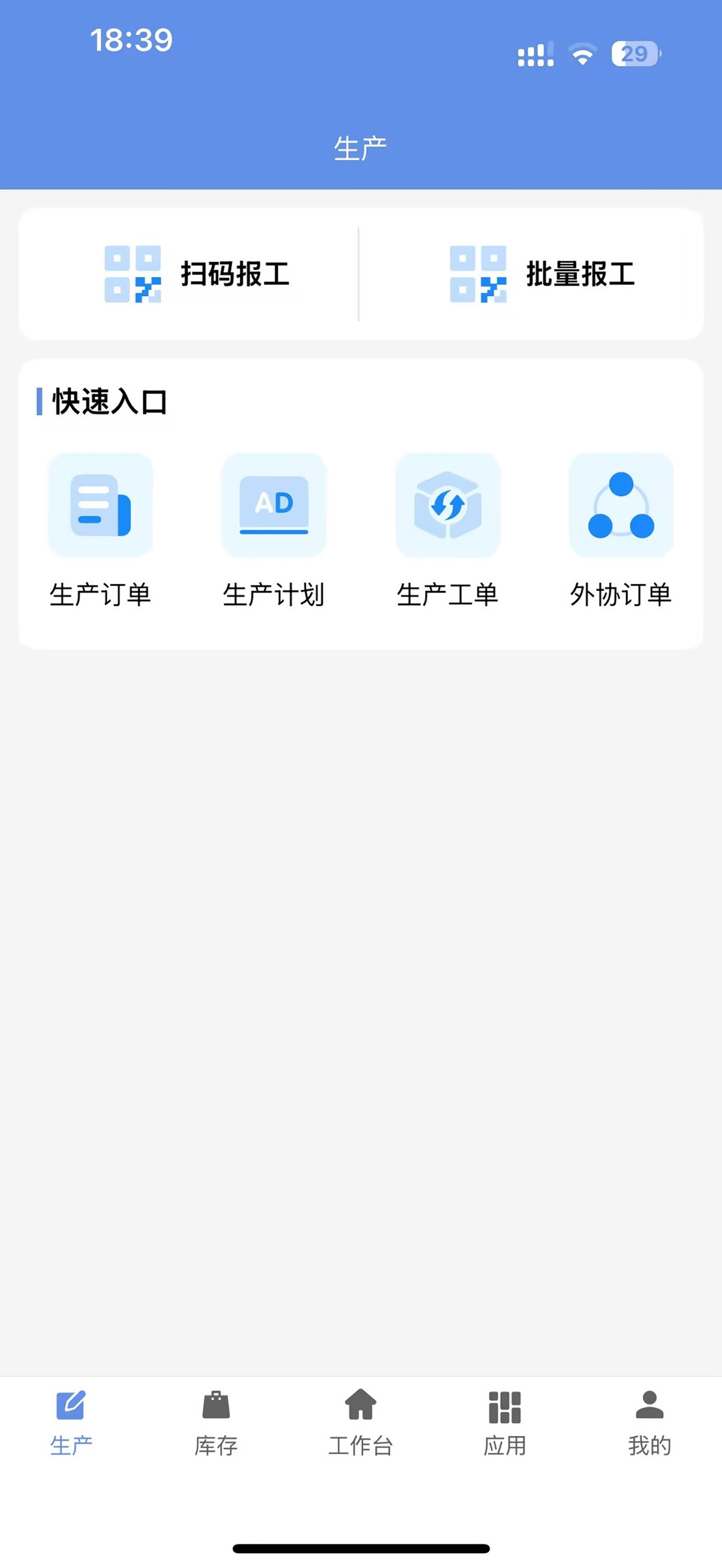The width and height of the screenshot is (722, 1568).
Task: Open the 外协订单 shortcut
Action: pos(621,531)
